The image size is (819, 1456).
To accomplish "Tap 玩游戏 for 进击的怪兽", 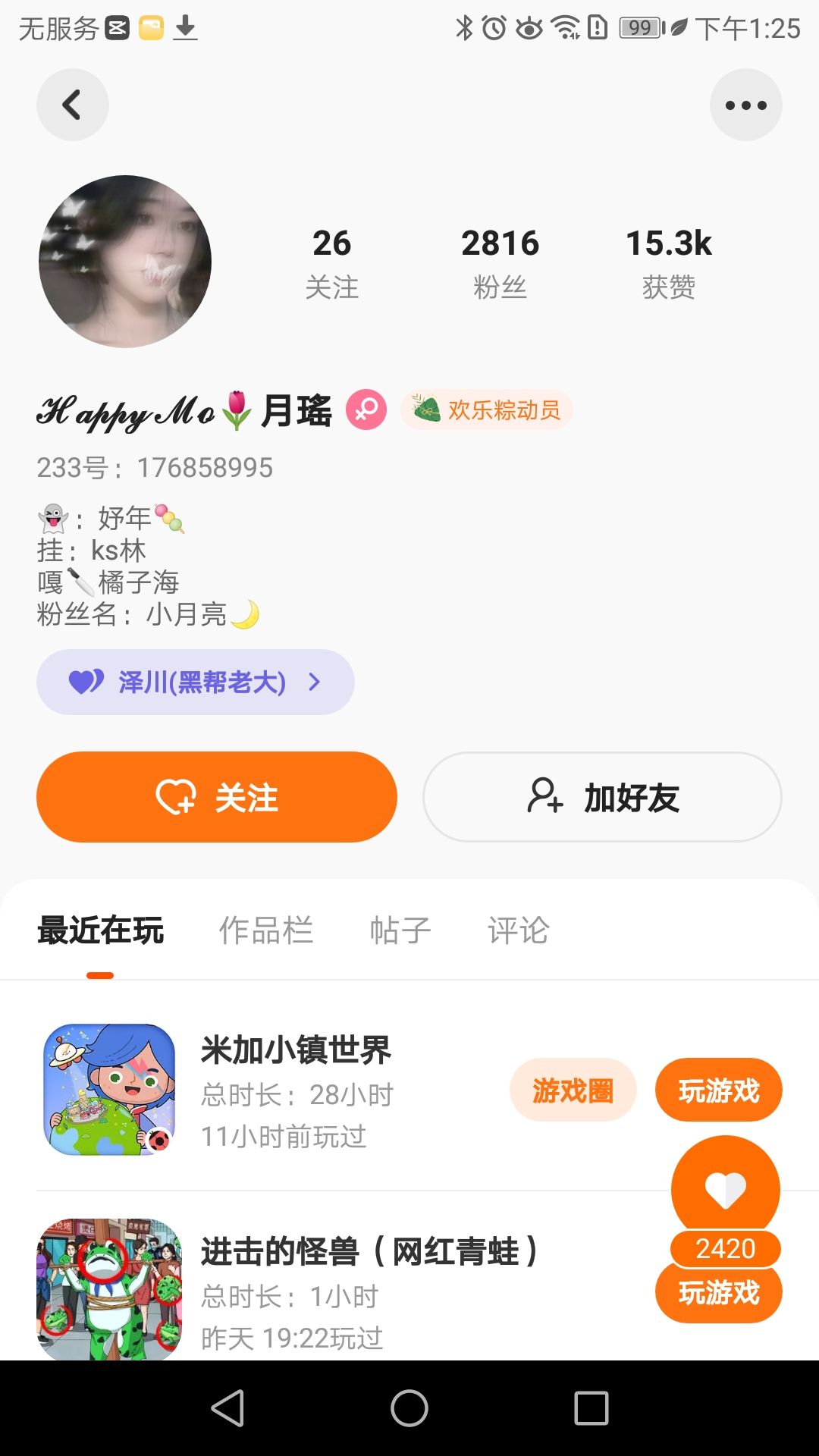I will 718,1294.
